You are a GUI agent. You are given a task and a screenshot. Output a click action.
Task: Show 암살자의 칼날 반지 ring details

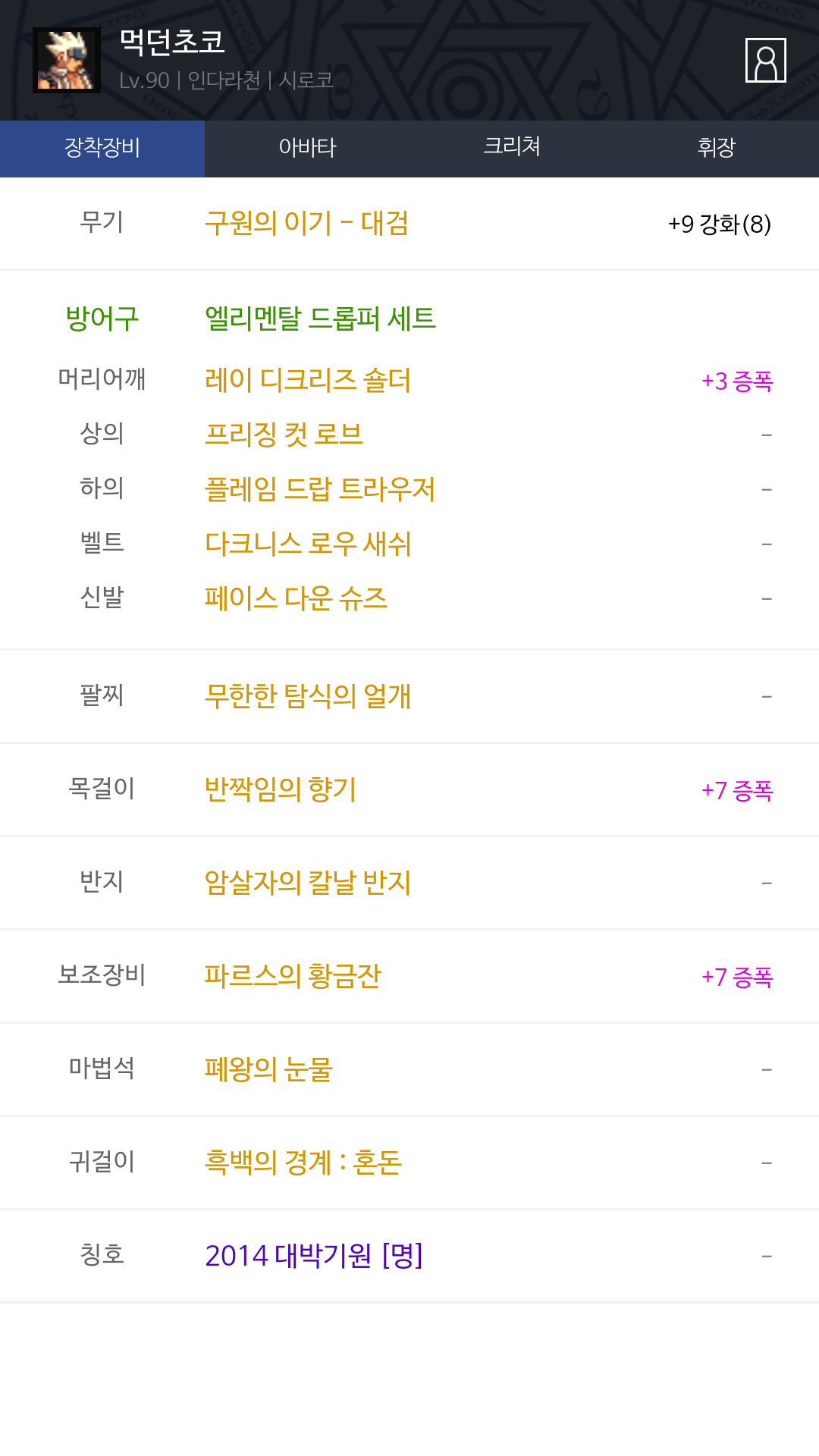click(x=307, y=883)
